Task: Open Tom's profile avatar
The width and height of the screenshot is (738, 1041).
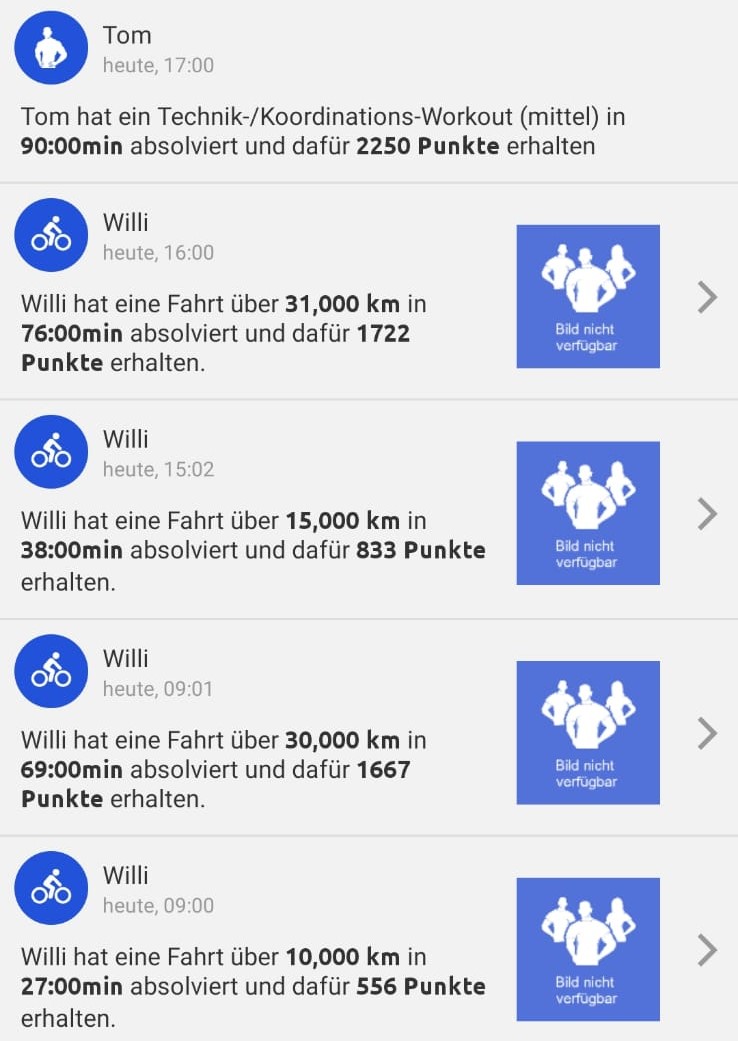Action: pyautogui.click(x=51, y=48)
